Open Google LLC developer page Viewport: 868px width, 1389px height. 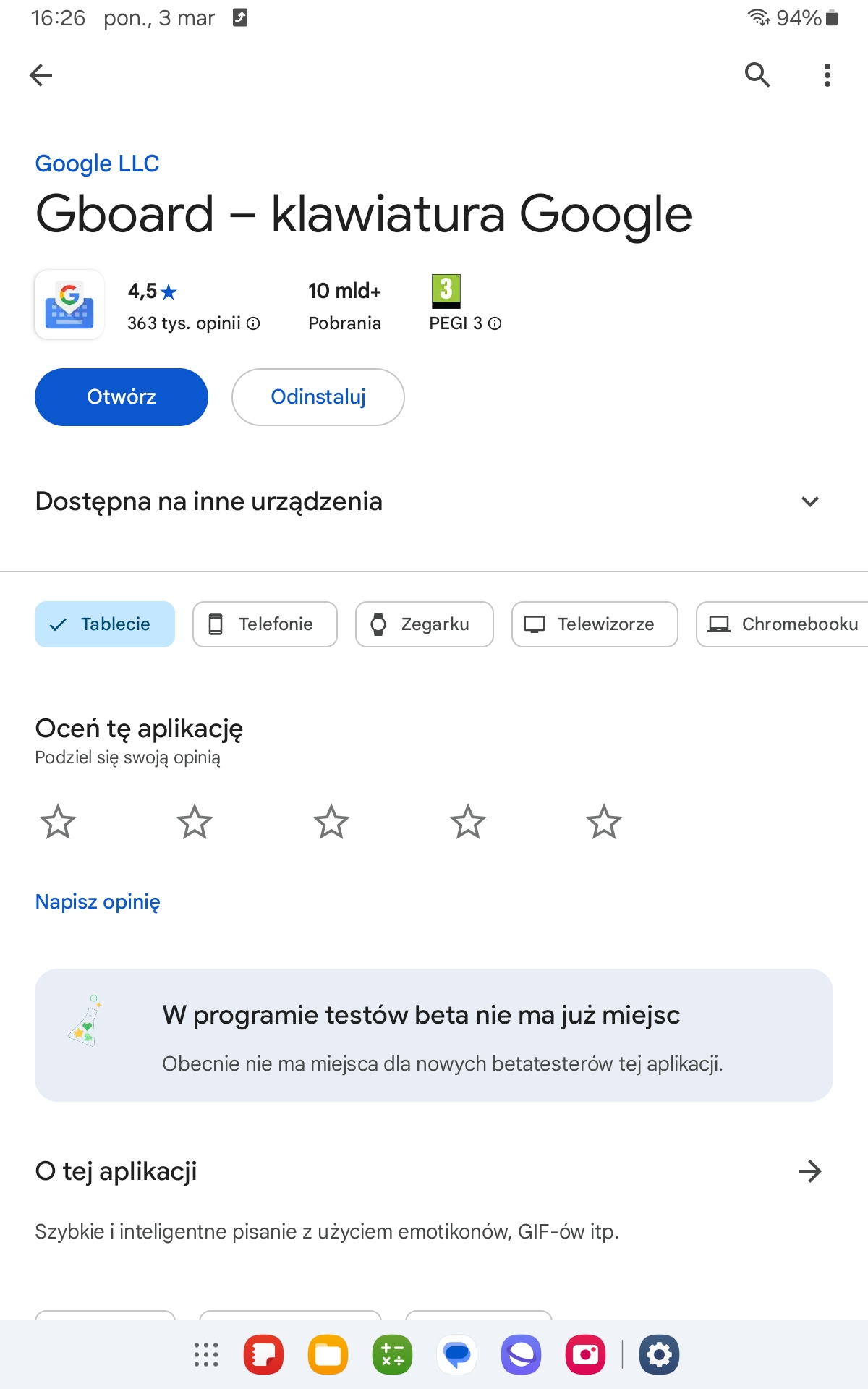point(97,163)
